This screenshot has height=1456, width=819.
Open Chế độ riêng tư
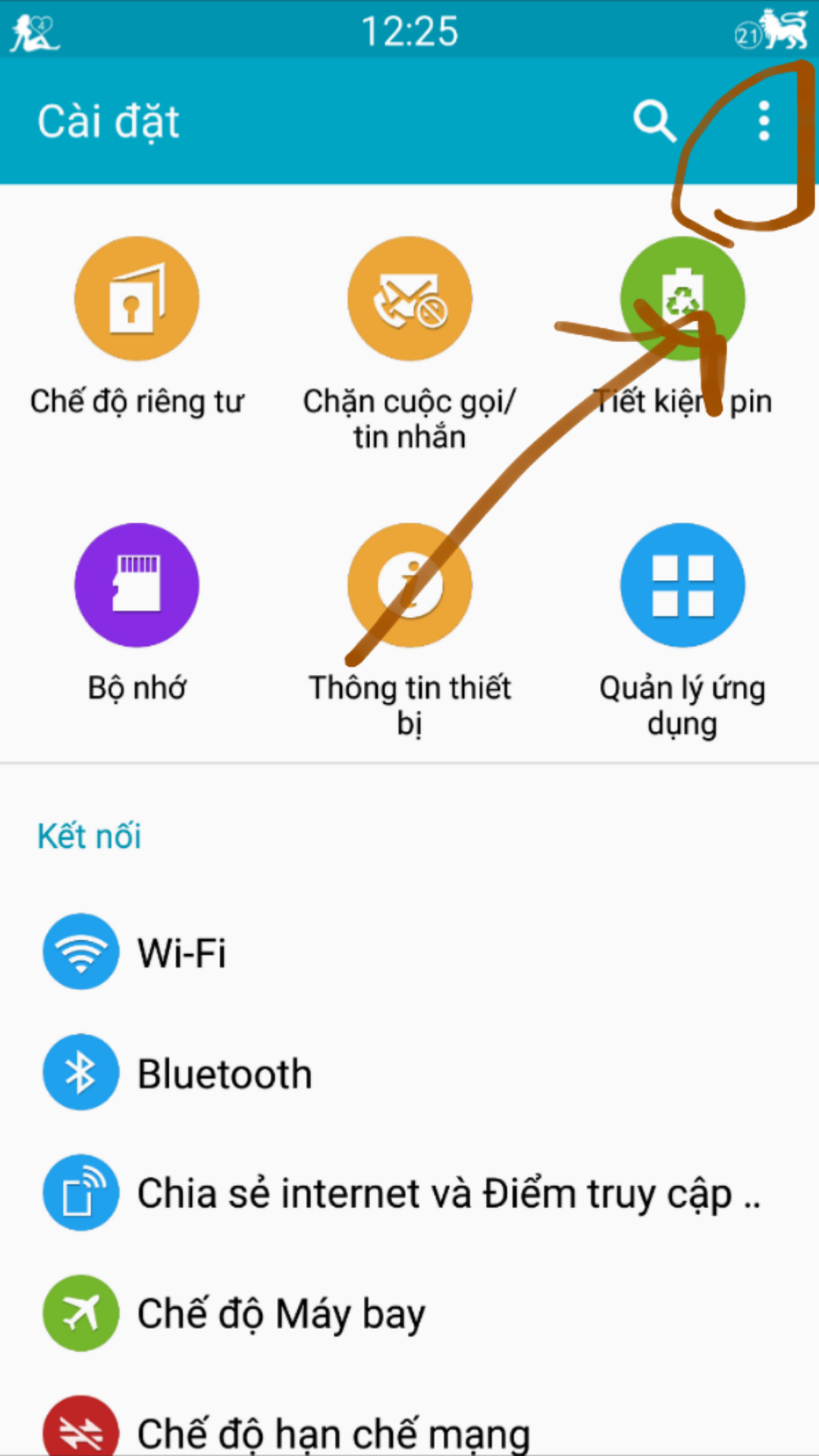(x=136, y=299)
